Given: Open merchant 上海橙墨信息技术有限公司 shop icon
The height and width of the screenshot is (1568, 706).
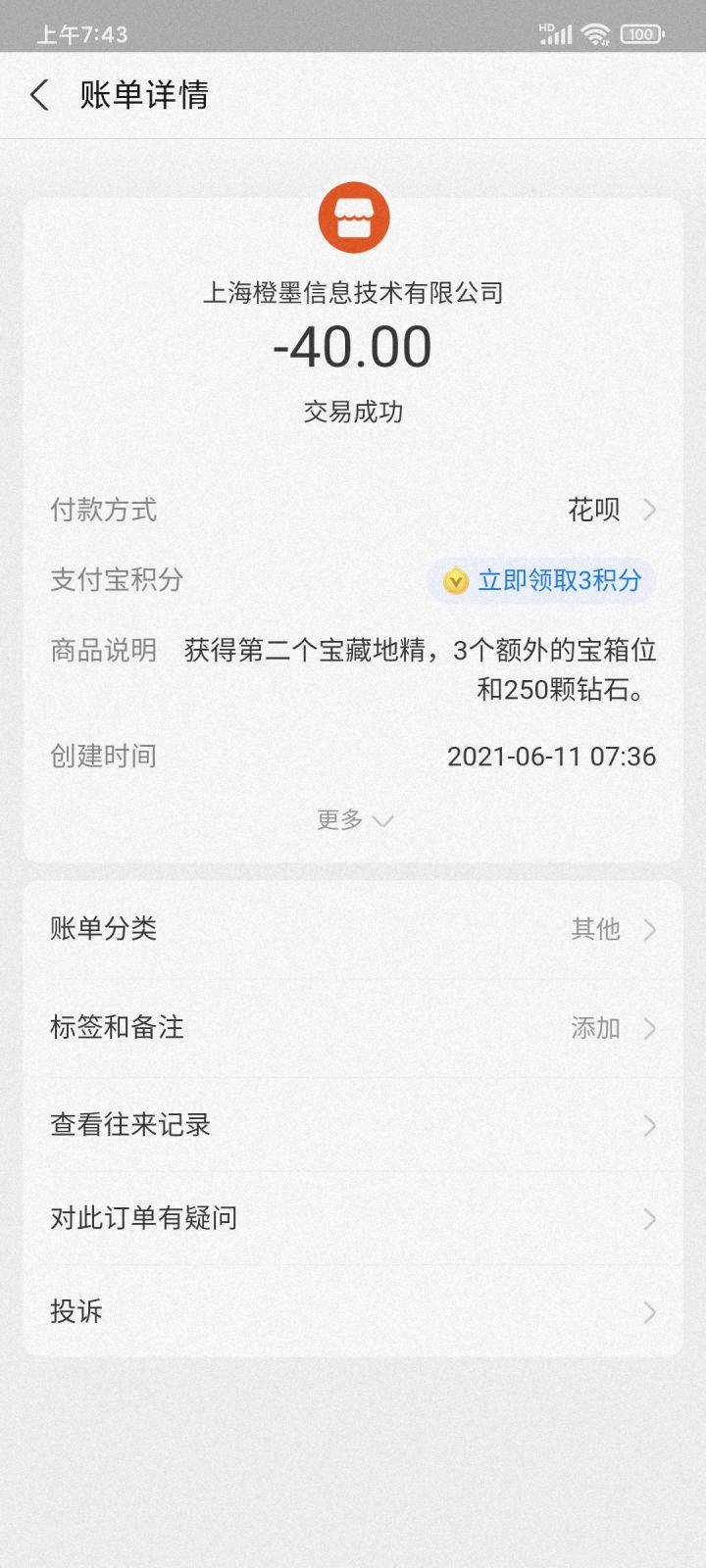Looking at the screenshot, I should pyautogui.click(x=354, y=218).
